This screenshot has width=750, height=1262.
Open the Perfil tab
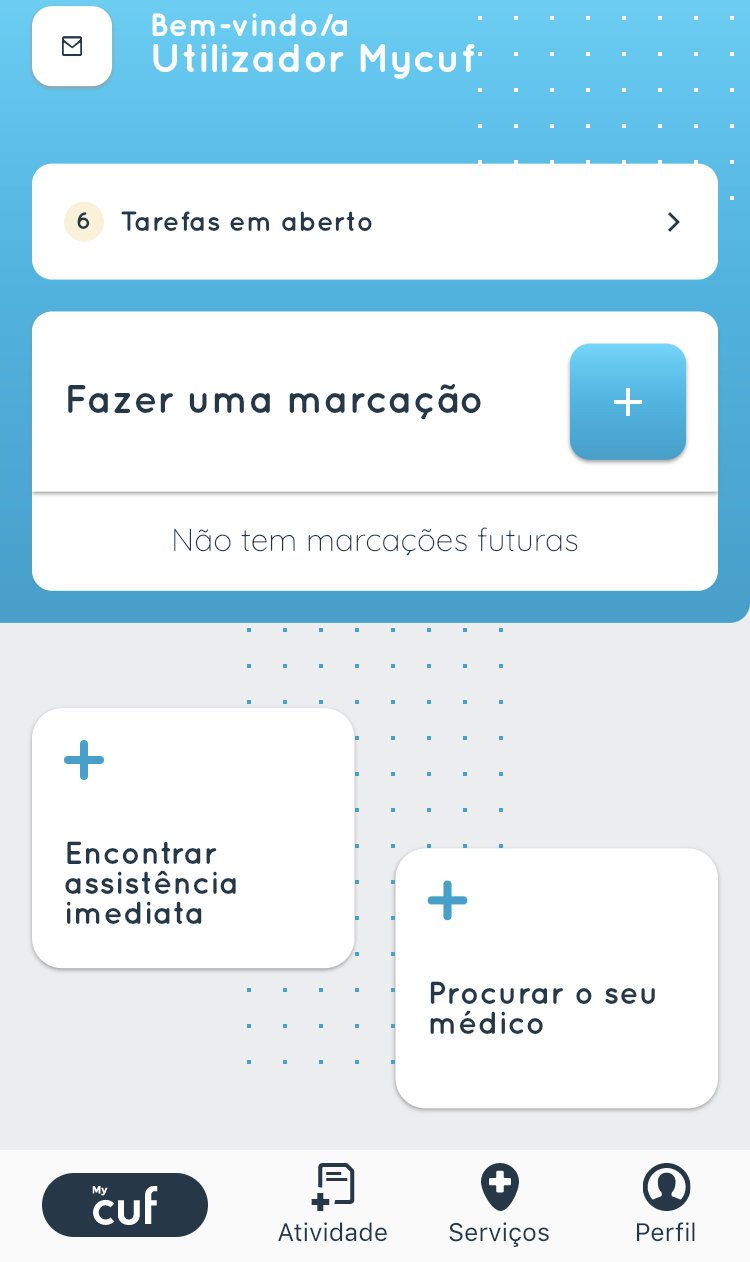tap(665, 1205)
